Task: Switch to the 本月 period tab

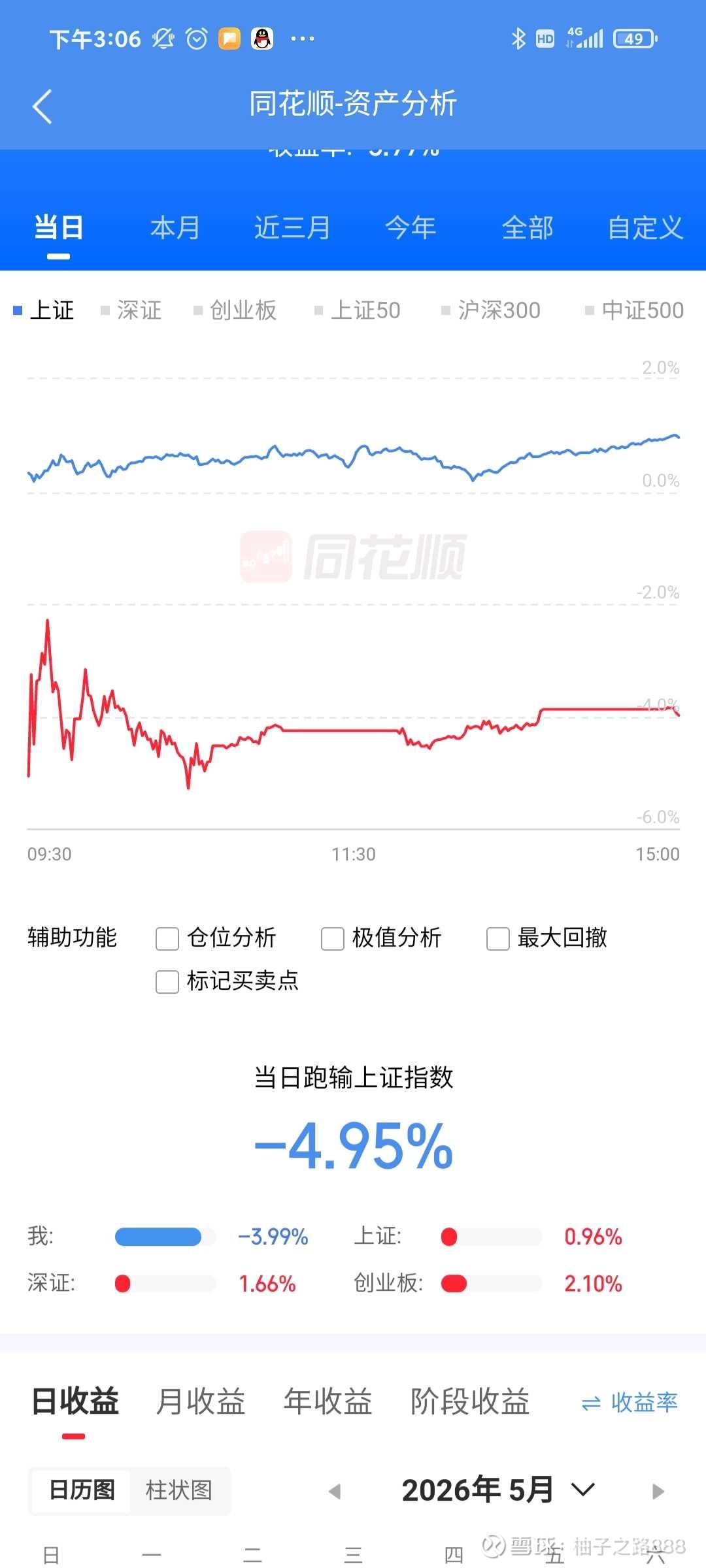Action: 175,228
